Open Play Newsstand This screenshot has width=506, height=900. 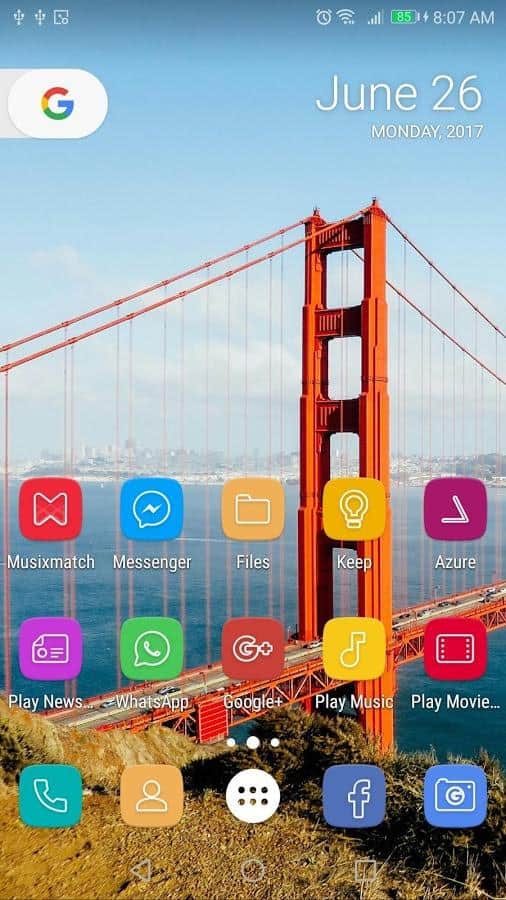[50, 649]
